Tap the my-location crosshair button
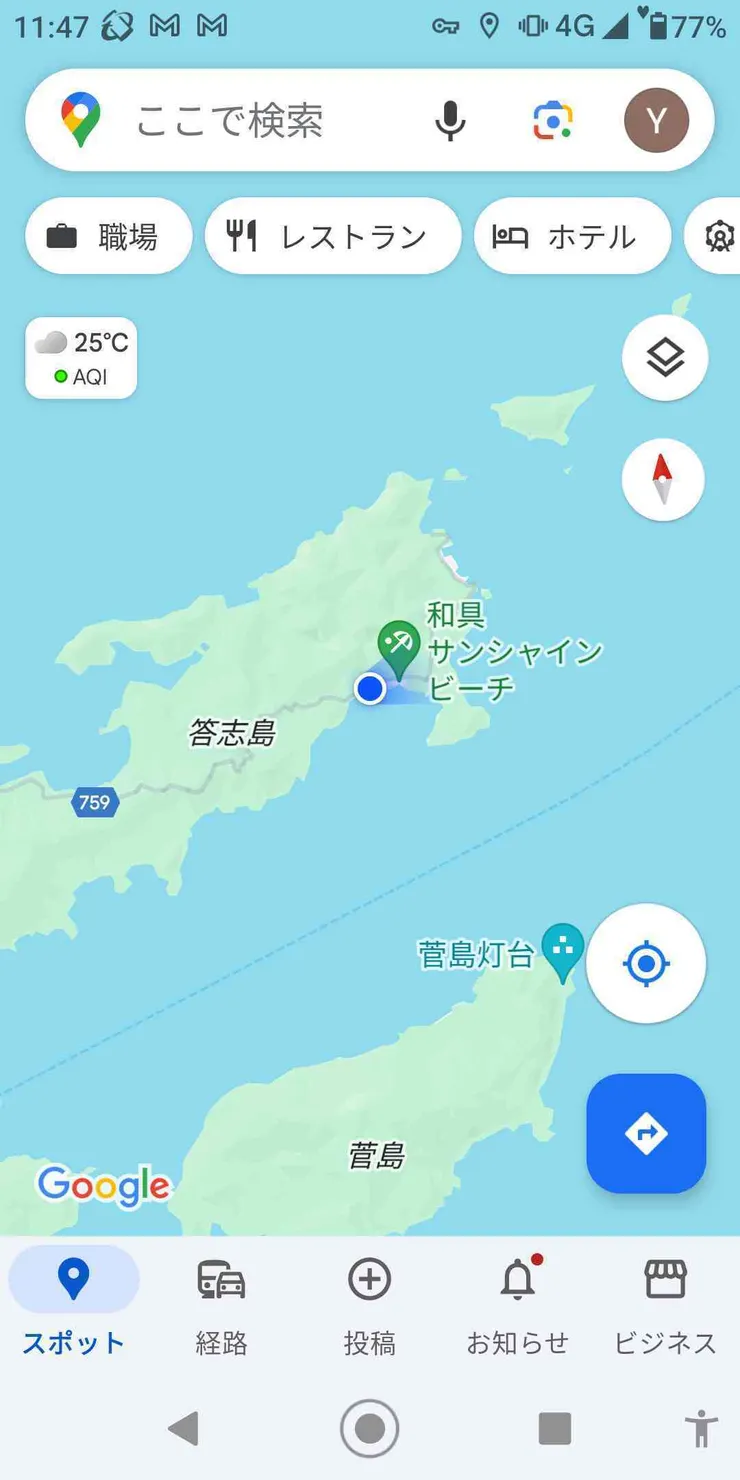Image resolution: width=740 pixels, height=1480 pixels. 646,963
